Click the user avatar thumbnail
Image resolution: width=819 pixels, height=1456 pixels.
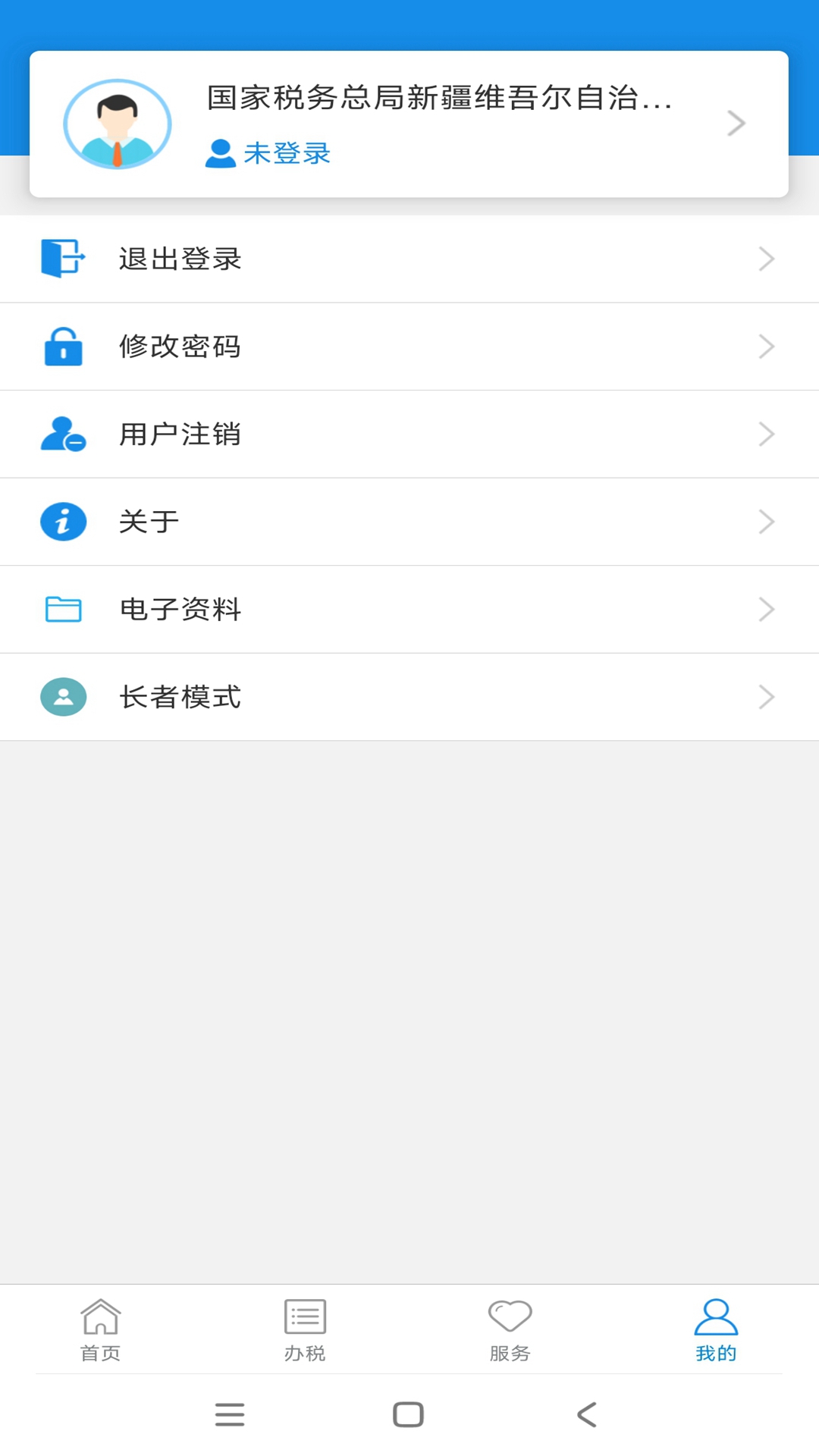[117, 122]
